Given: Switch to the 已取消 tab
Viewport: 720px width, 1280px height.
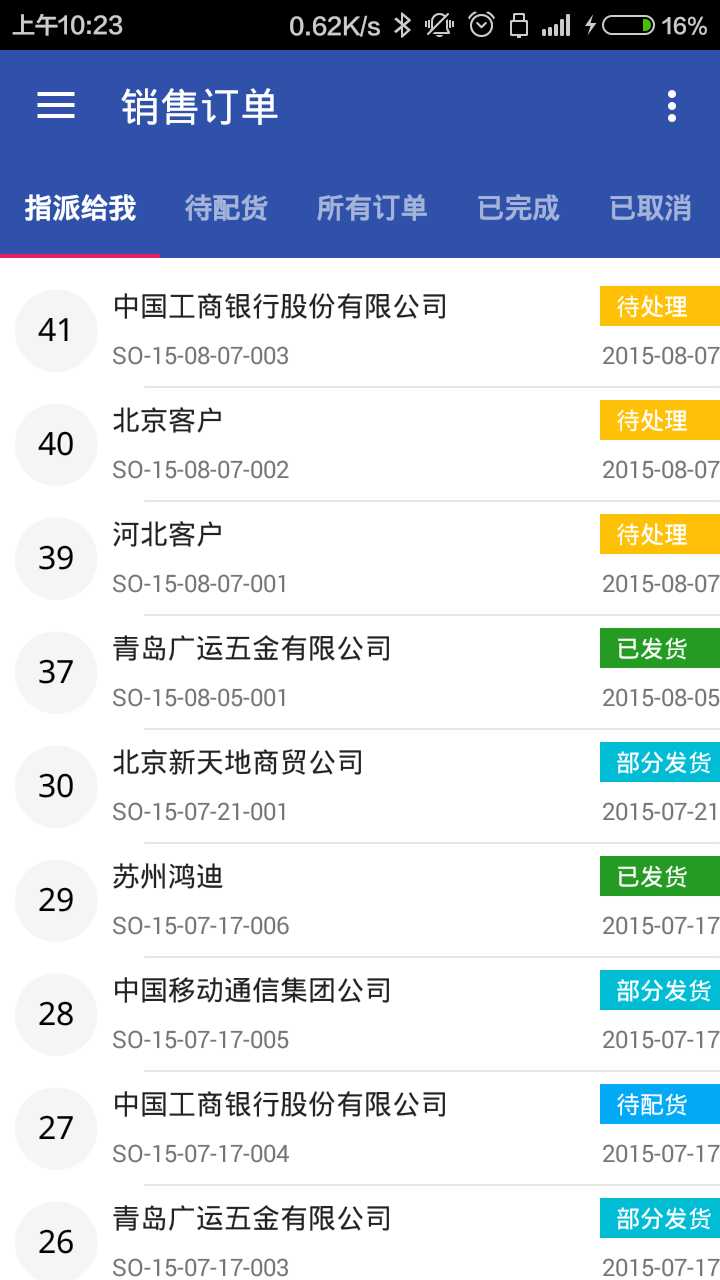Looking at the screenshot, I should [x=650, y=208].
